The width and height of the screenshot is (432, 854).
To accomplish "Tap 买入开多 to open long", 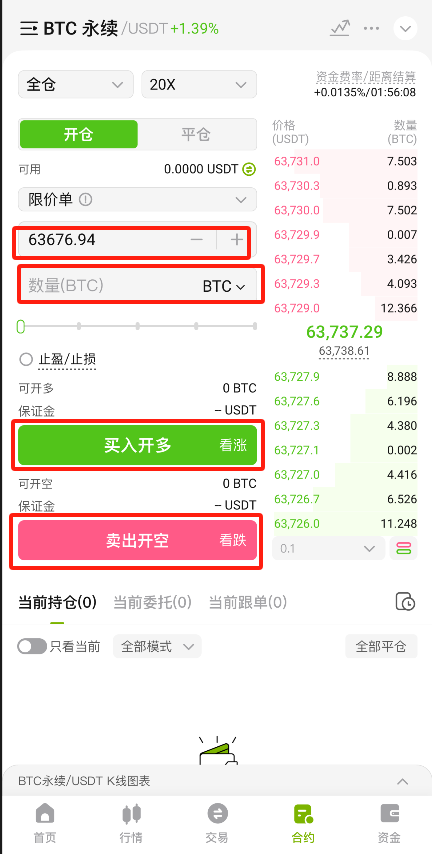I will pyautogui.click(x=137, y=446).
